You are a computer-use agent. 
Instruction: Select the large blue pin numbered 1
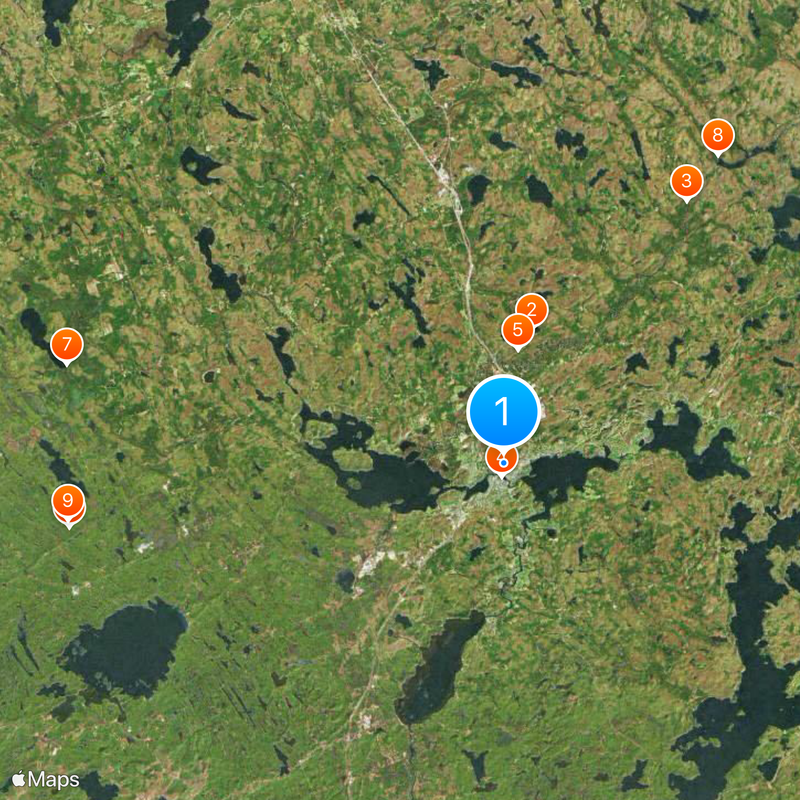504,410
